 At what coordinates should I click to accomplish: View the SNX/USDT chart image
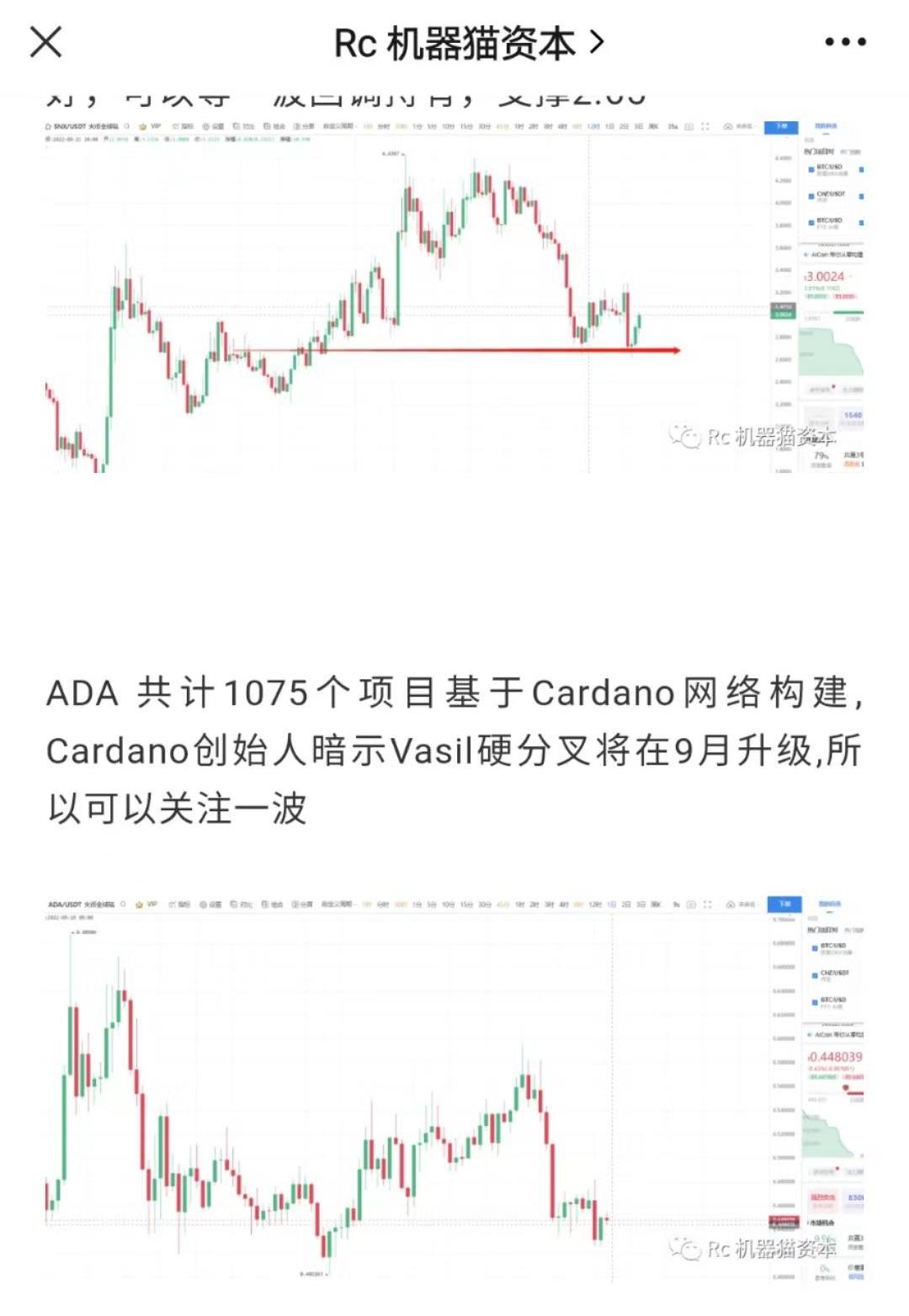click(x=454, y=295)
